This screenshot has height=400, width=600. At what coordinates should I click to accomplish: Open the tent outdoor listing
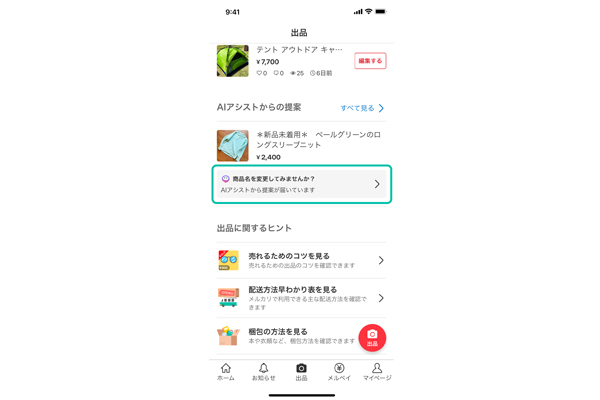pos(285,61)
